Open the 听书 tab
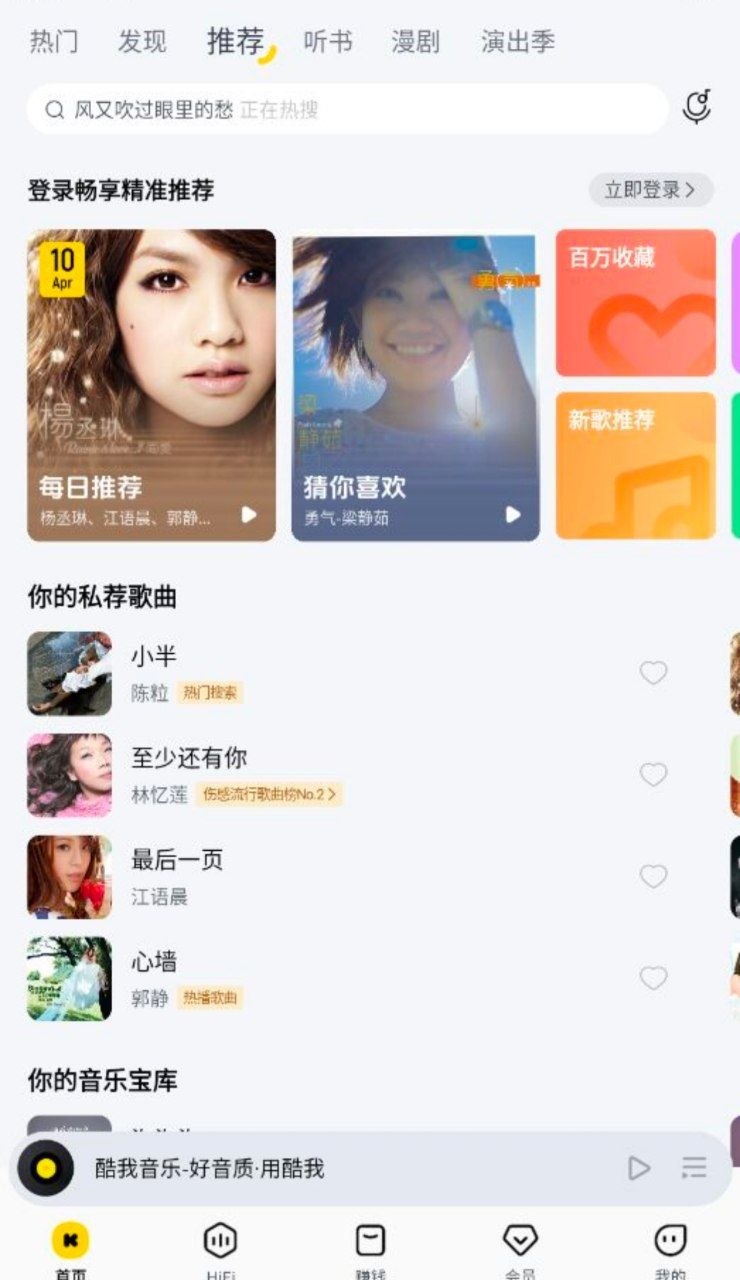Screen dimensions: 740x1280 pyautogui.click(x=328, y=42)
